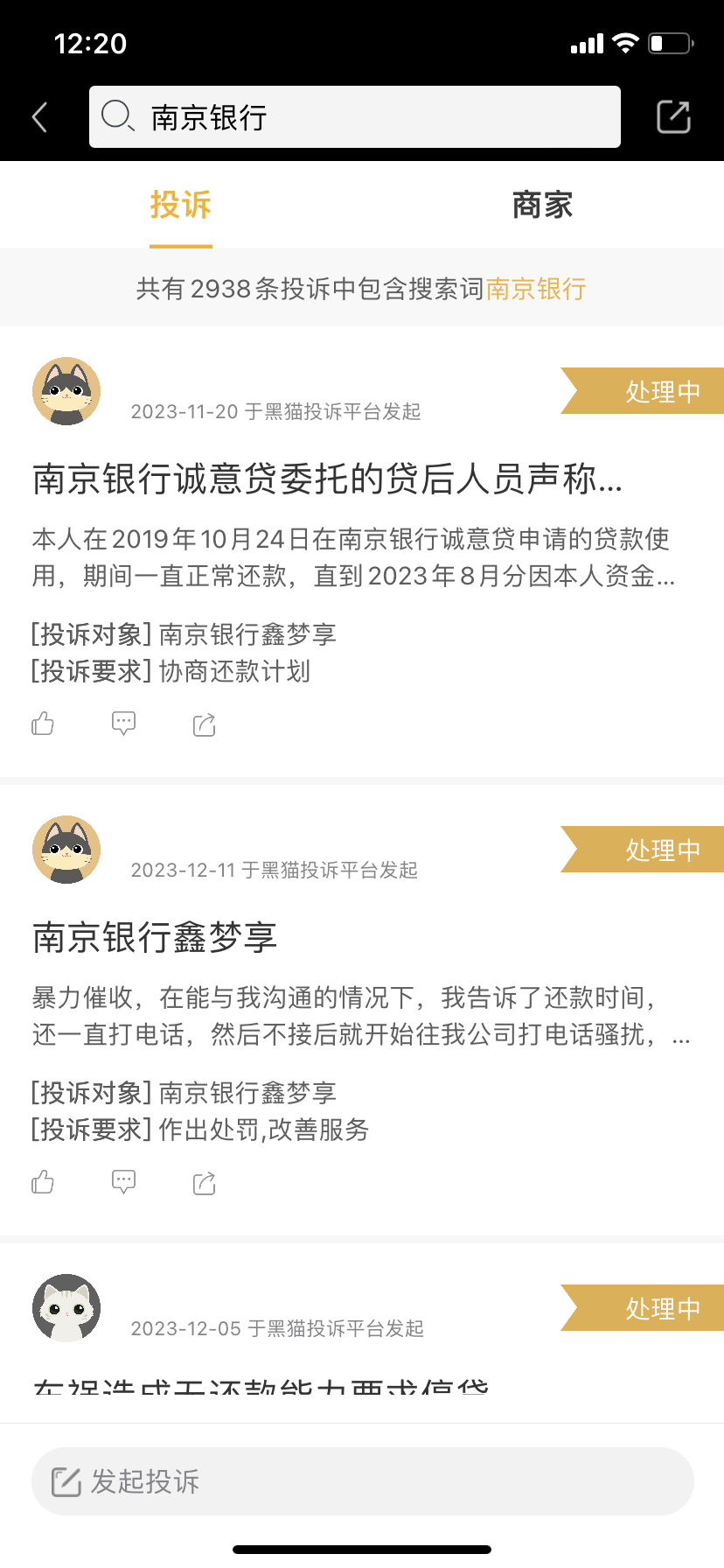Like the 2023-12-11 鑫梦享 complaint

point(43,1182)
